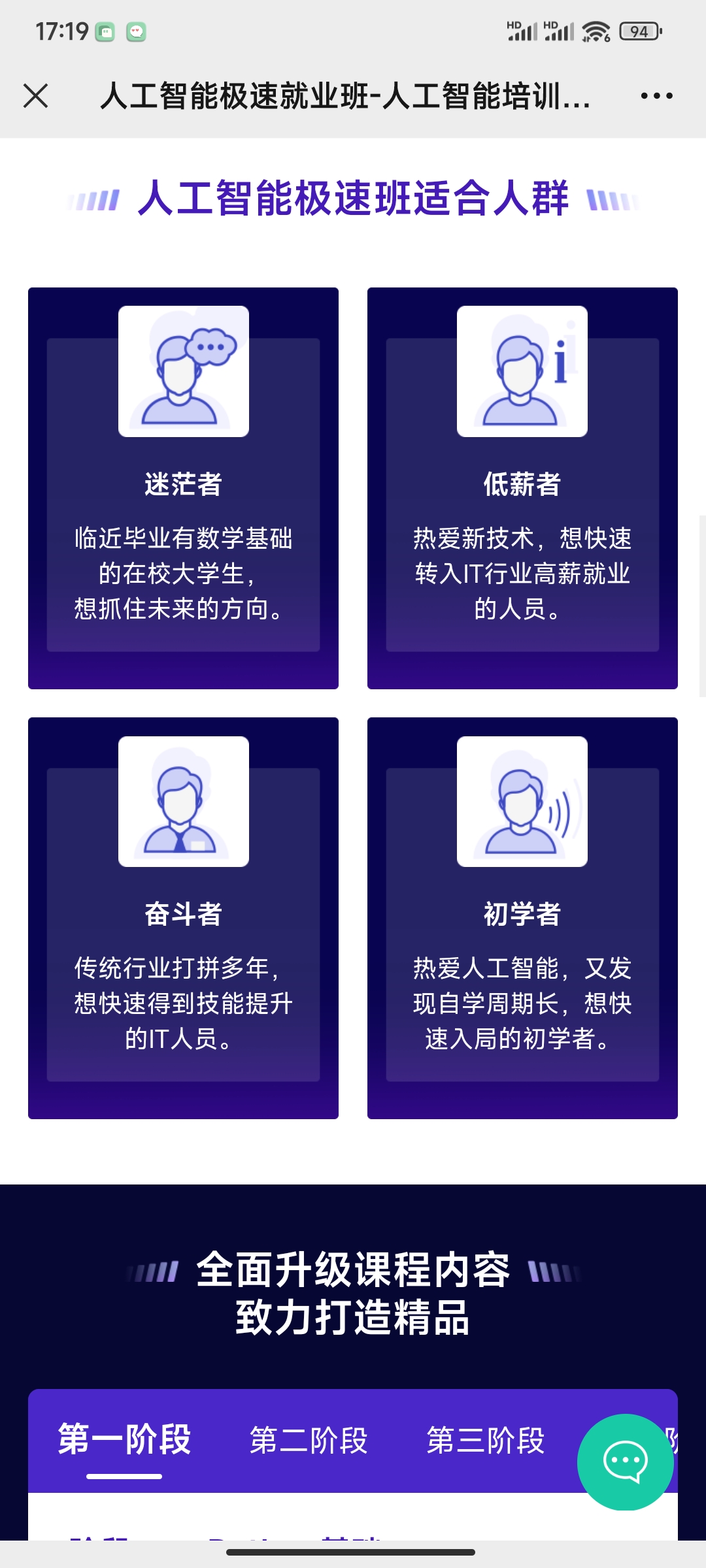Open the green chat support bubble
Image resolution: width=706 pixels, height=1568 pixels.
[x=625, y=1462]
